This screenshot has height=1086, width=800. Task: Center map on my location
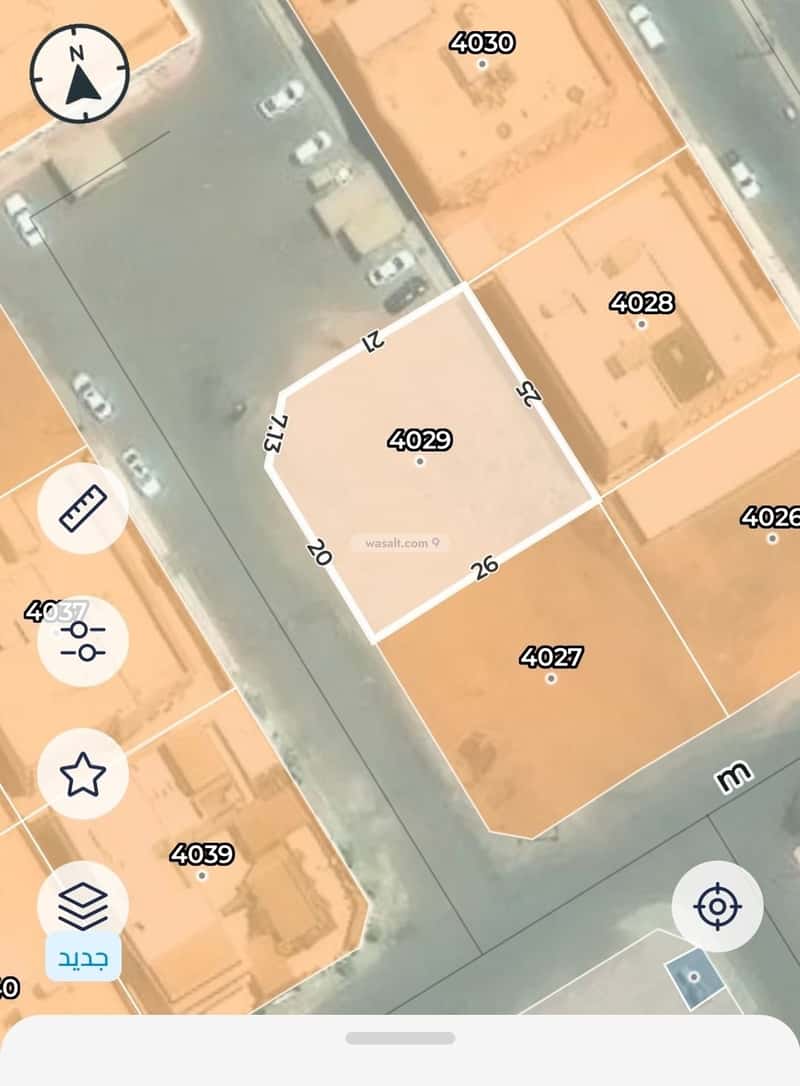tap(717, 907)
